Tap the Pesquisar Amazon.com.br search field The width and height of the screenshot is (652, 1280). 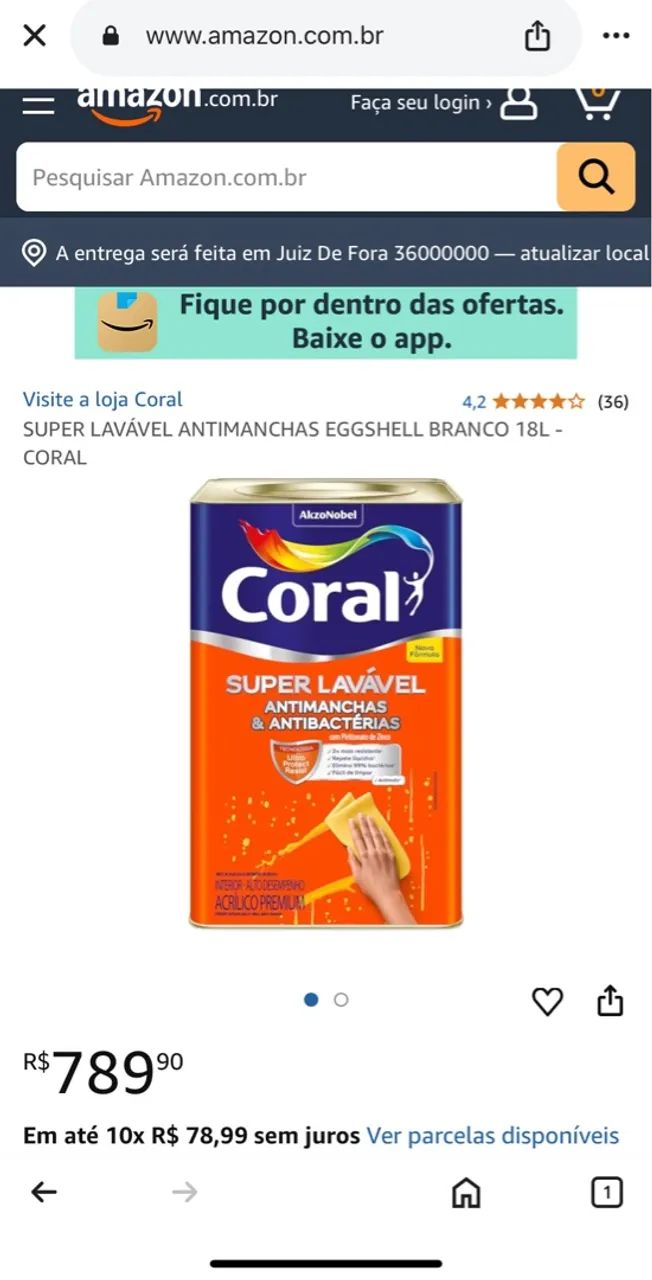point(285,178)
